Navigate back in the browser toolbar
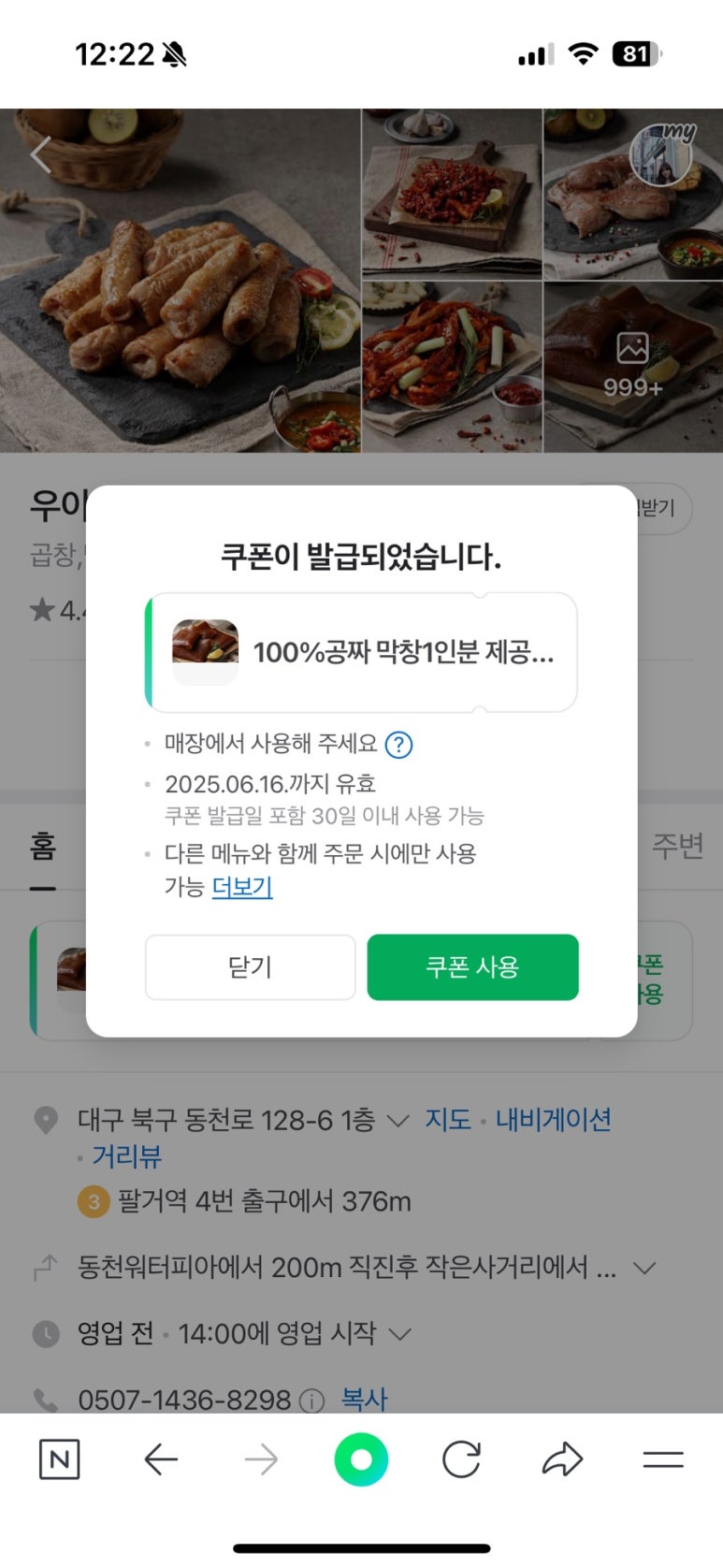The width and height of the screenshot is (723, 1568). [161, 1459]
